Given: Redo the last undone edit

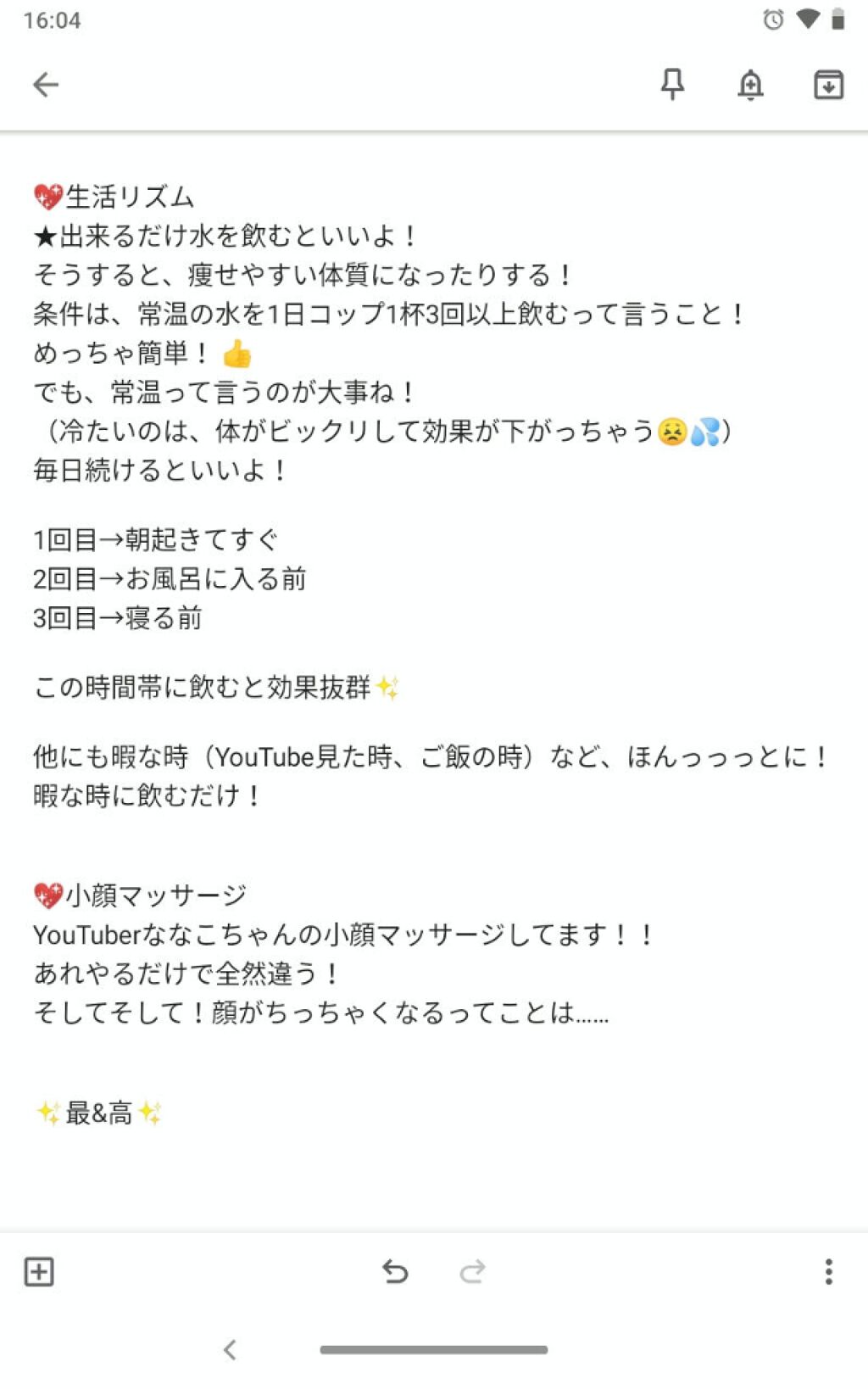Looking at the screenshot, I should pos(472,1271).
